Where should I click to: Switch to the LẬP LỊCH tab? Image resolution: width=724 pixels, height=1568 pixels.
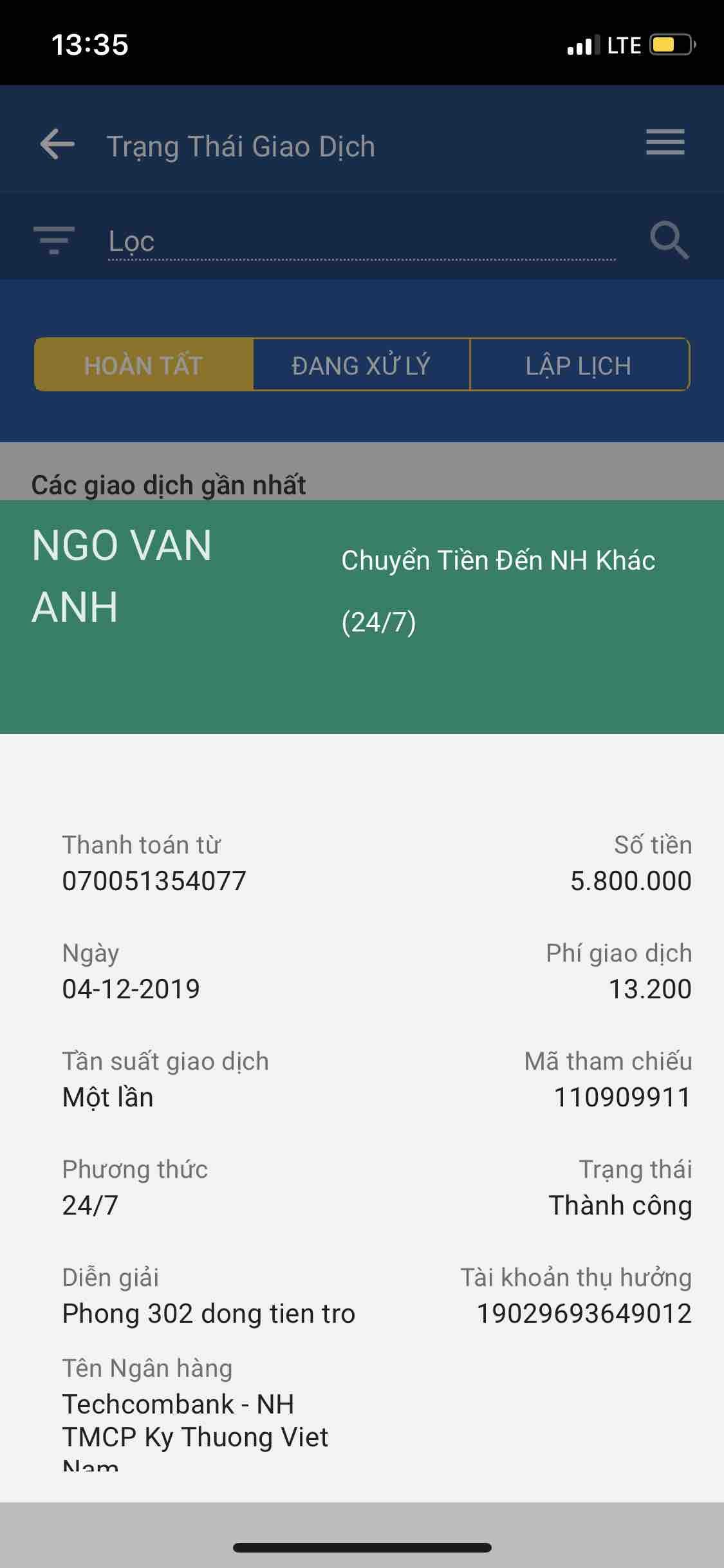pyautogui.click(x=579, y=365)
